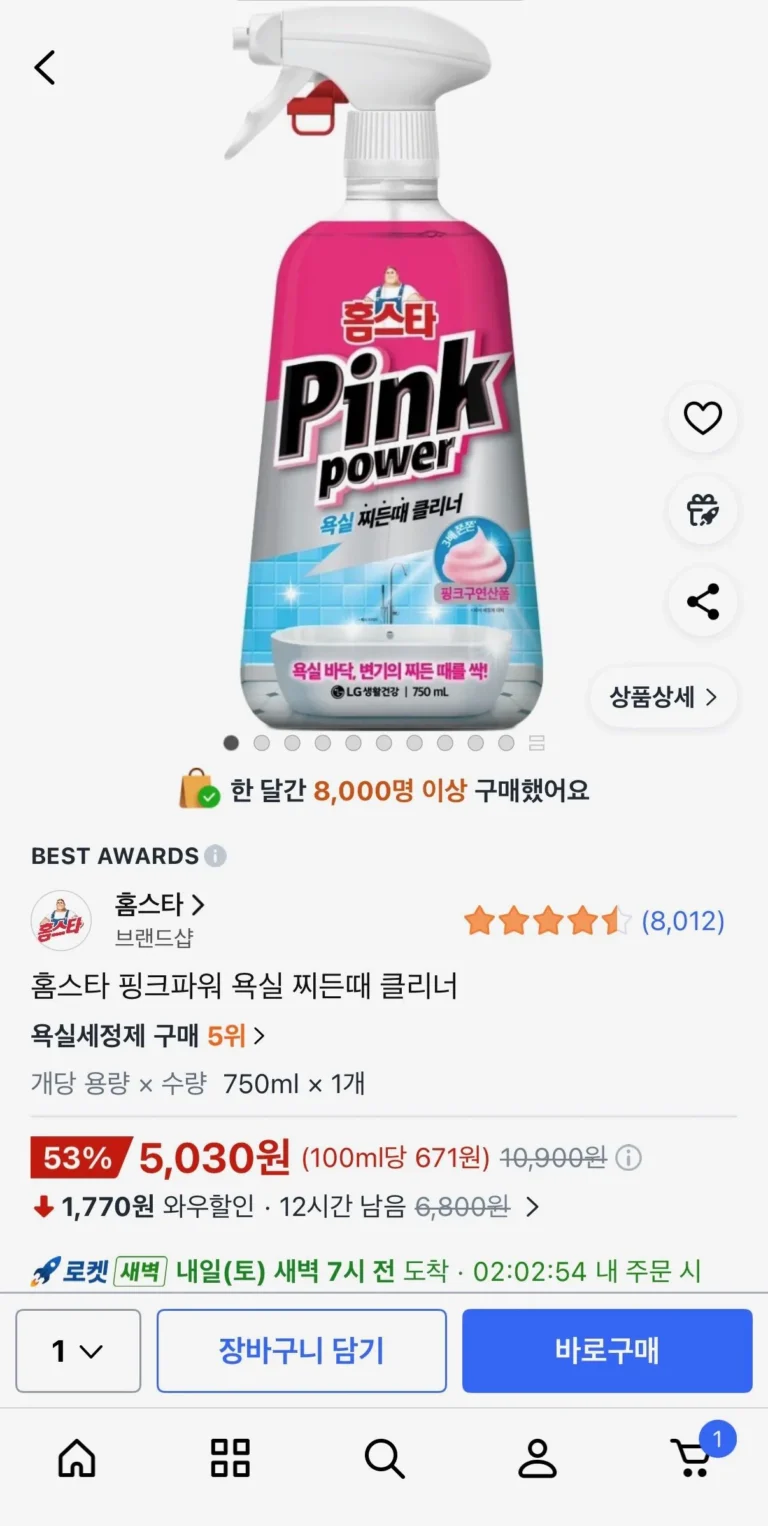768x1526 pixels.
Task: Jump to the second product image dot
Action: 261,743
